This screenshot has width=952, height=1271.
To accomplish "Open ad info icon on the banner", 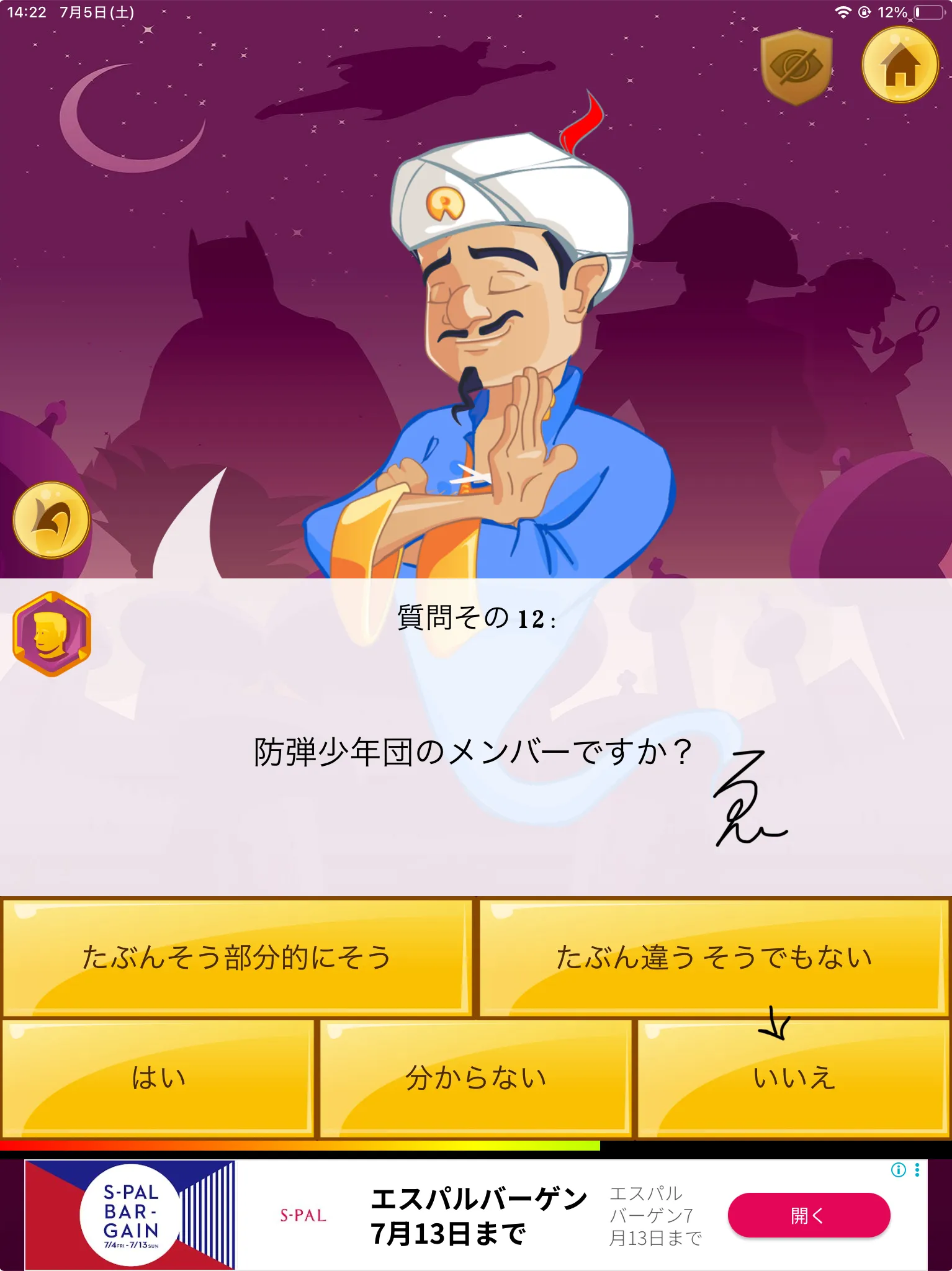I will click(x=898, y=1170).
